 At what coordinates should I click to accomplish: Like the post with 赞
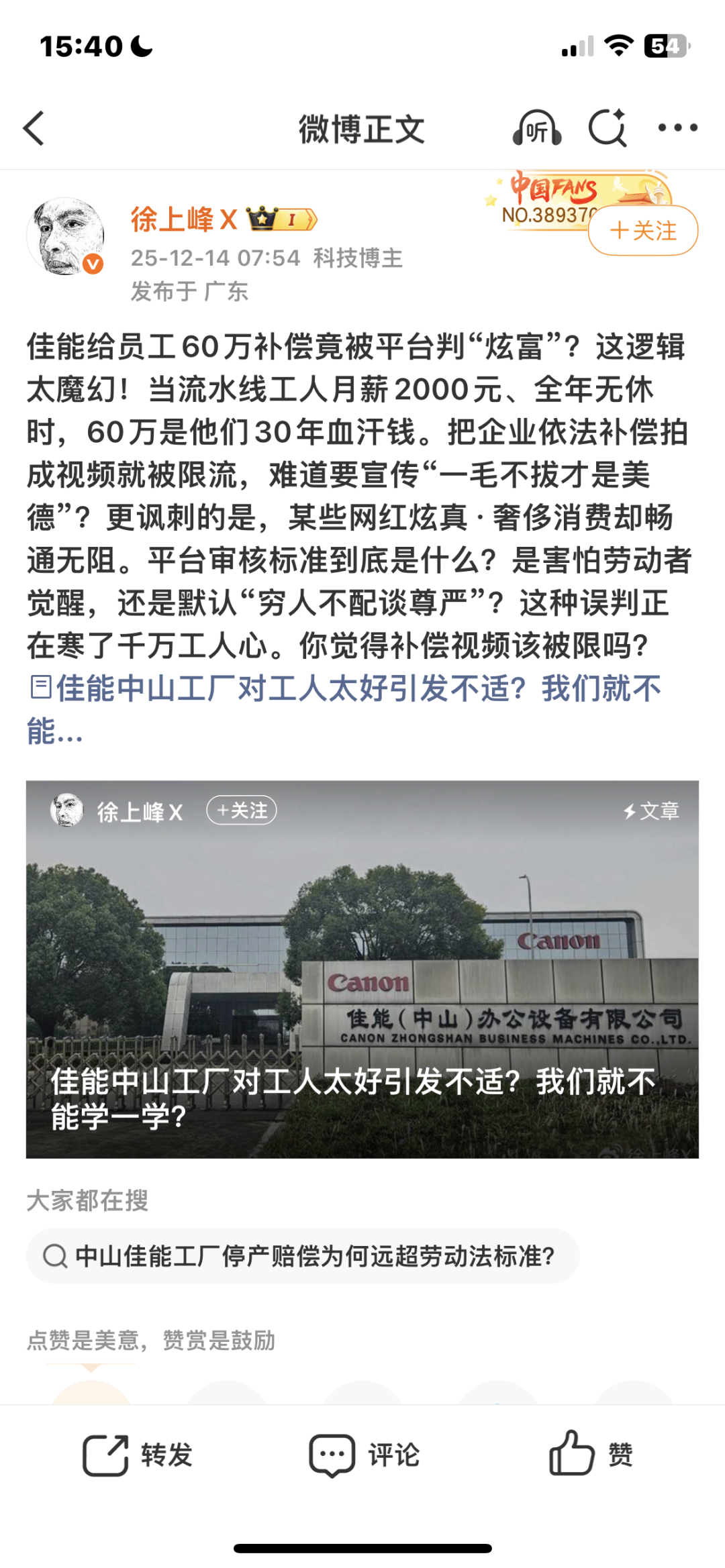[591, 1455]
